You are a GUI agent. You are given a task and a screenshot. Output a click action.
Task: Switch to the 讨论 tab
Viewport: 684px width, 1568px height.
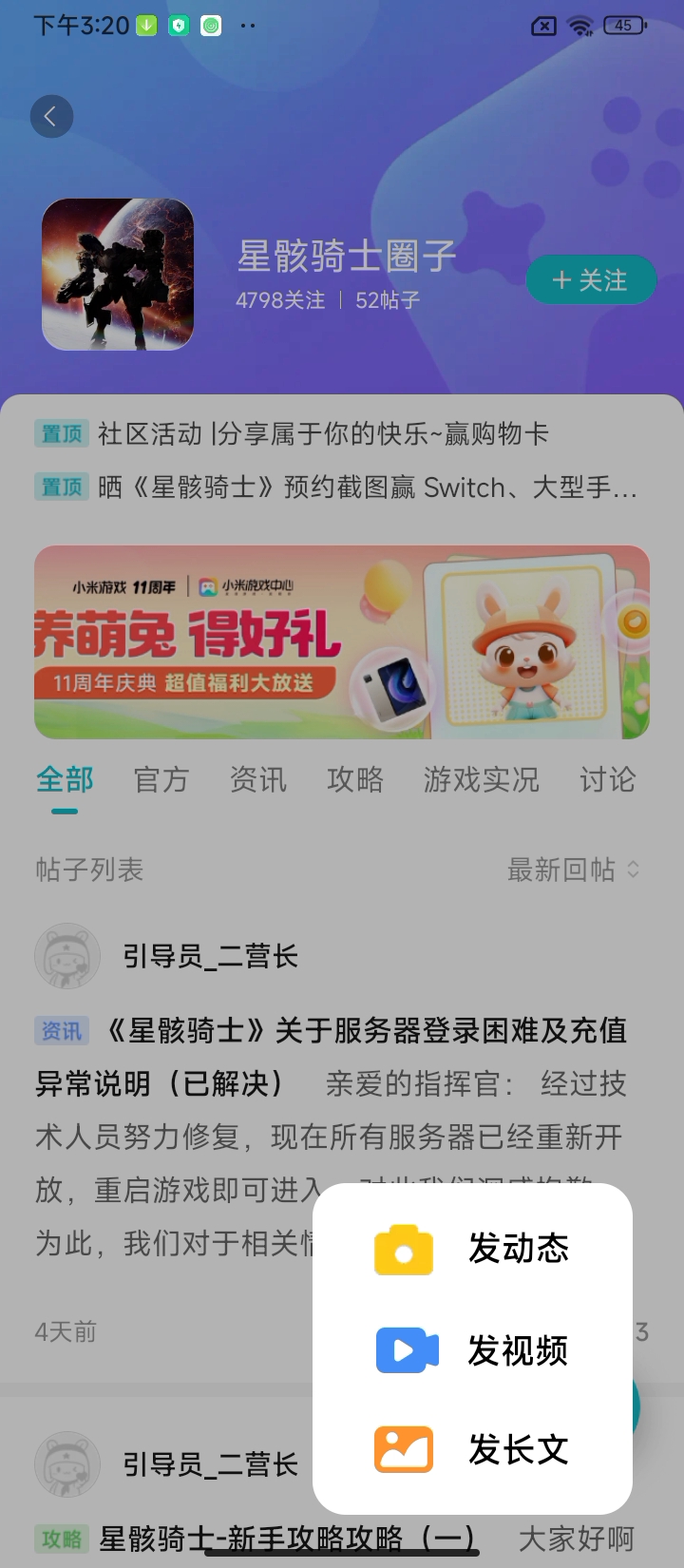coord(608,780)
